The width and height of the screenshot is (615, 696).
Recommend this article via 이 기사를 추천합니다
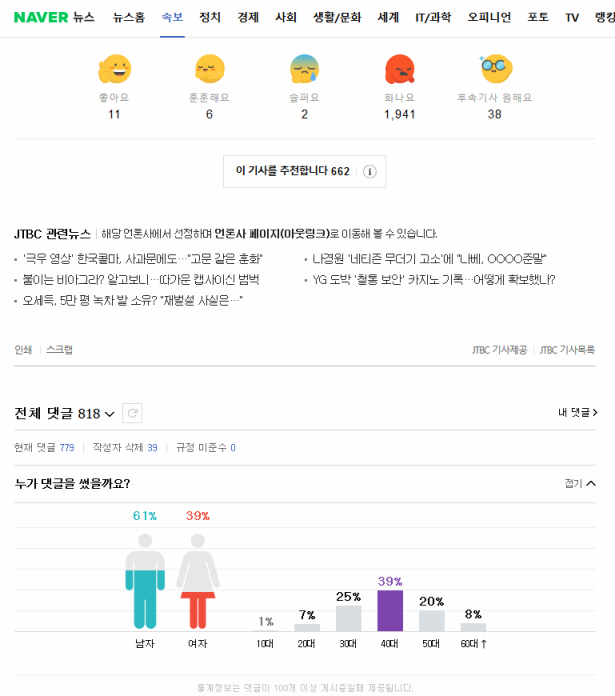pos(292,171)
